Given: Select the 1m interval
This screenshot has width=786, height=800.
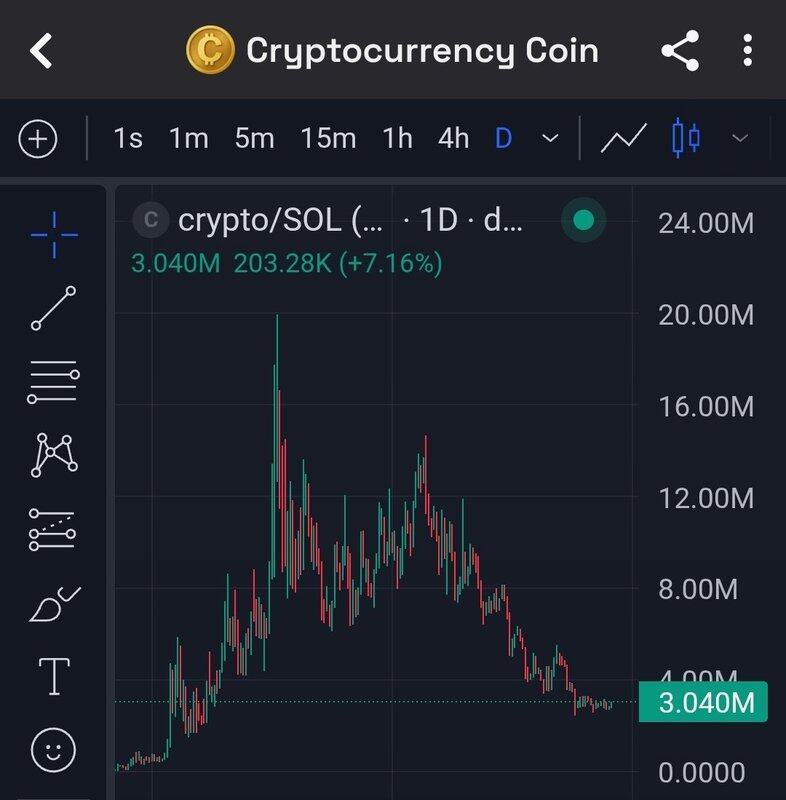Looking at the screenshot, I should (x=188, y=139).
